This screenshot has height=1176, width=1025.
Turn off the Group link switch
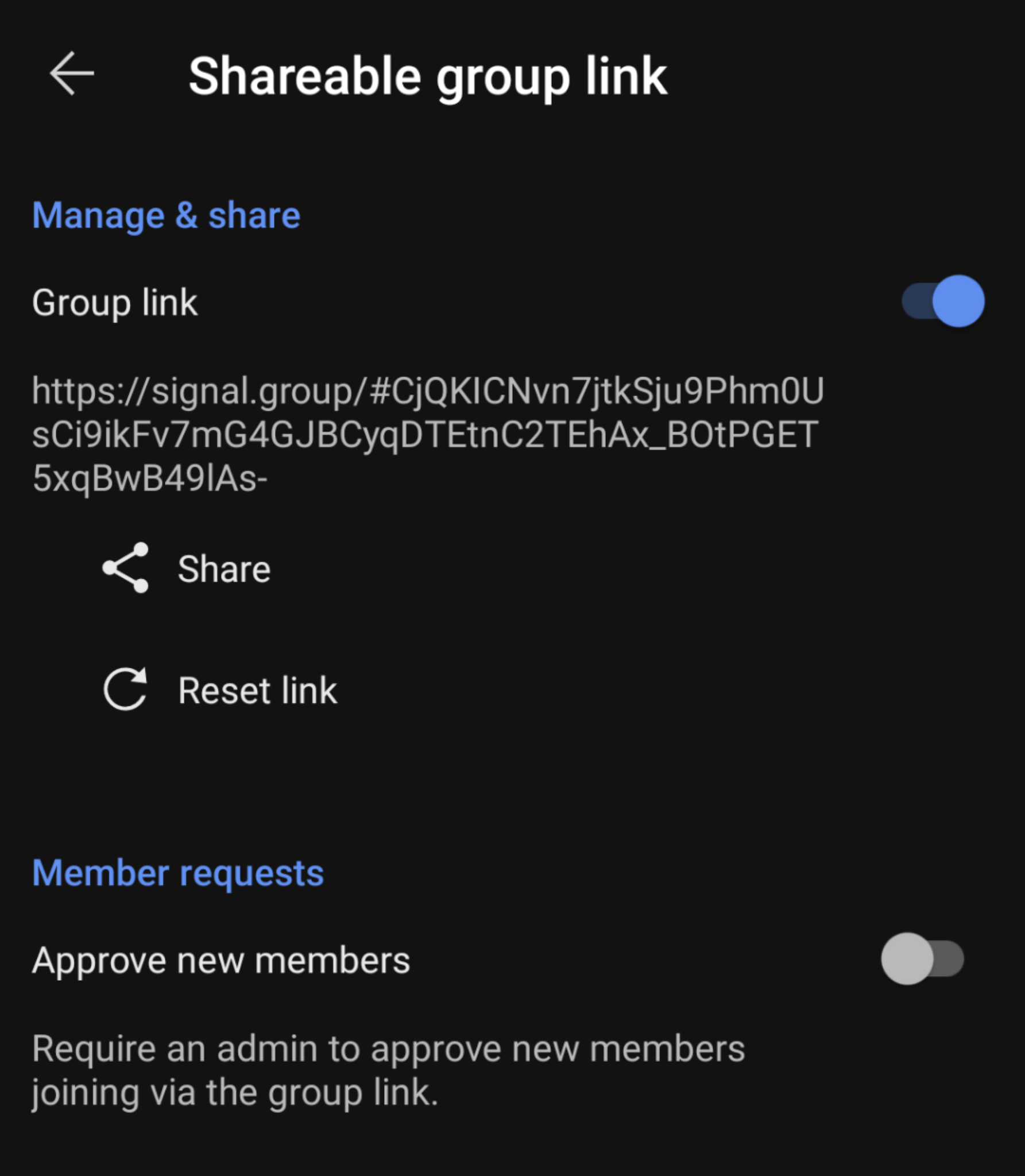click(x=943, y=301)
